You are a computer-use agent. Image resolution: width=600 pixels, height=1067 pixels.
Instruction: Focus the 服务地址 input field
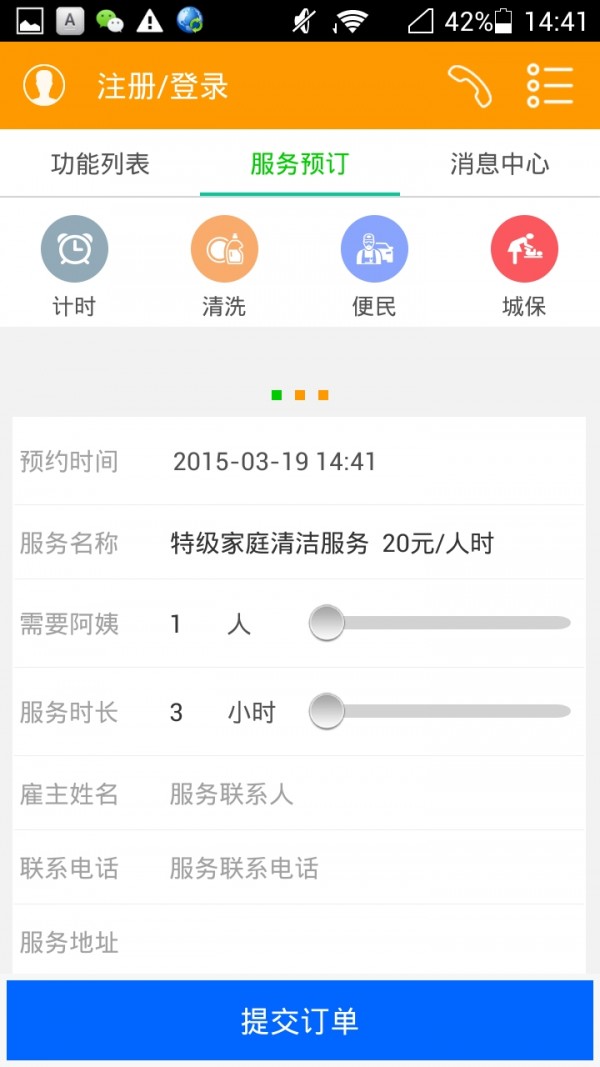click(x=370, y=942)
